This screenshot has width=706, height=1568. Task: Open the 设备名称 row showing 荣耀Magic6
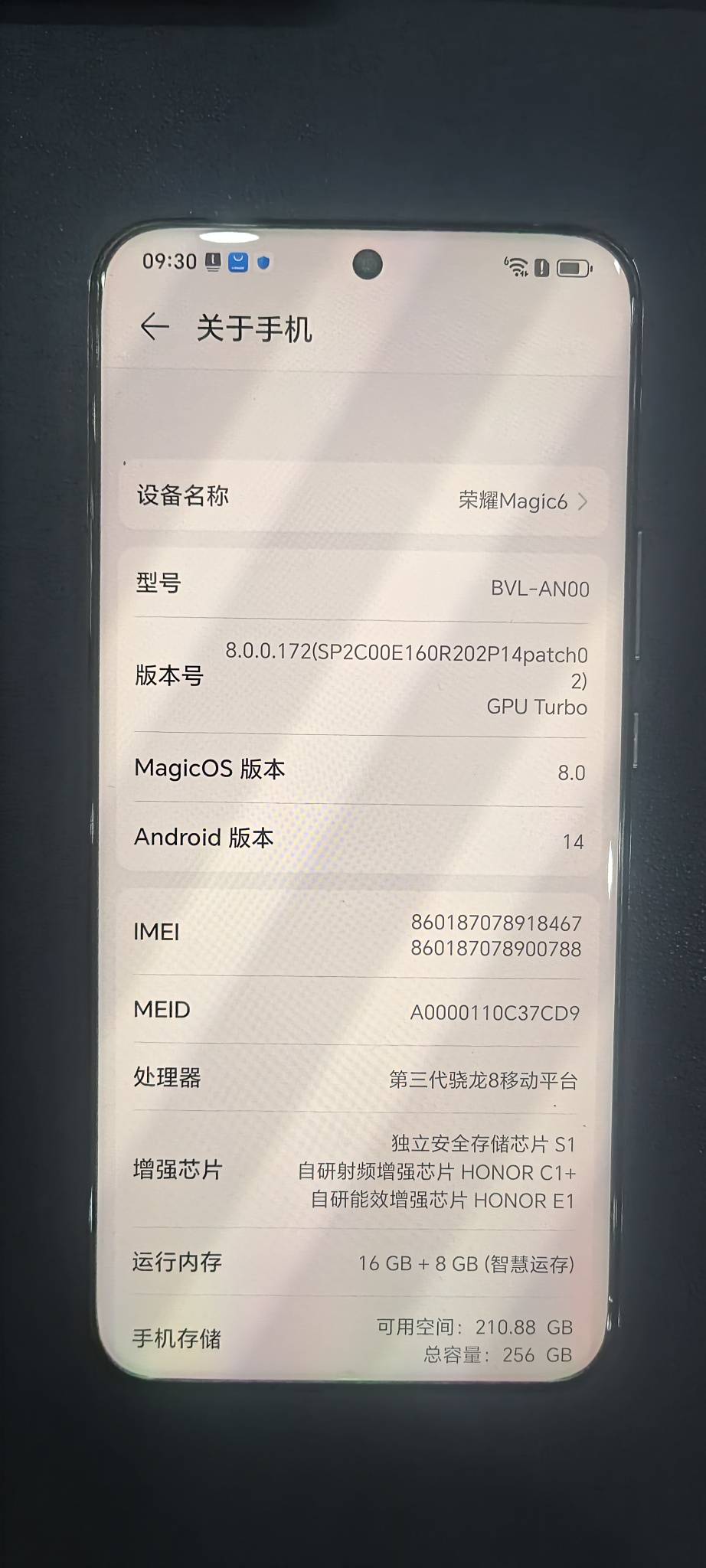pos(363,498)
